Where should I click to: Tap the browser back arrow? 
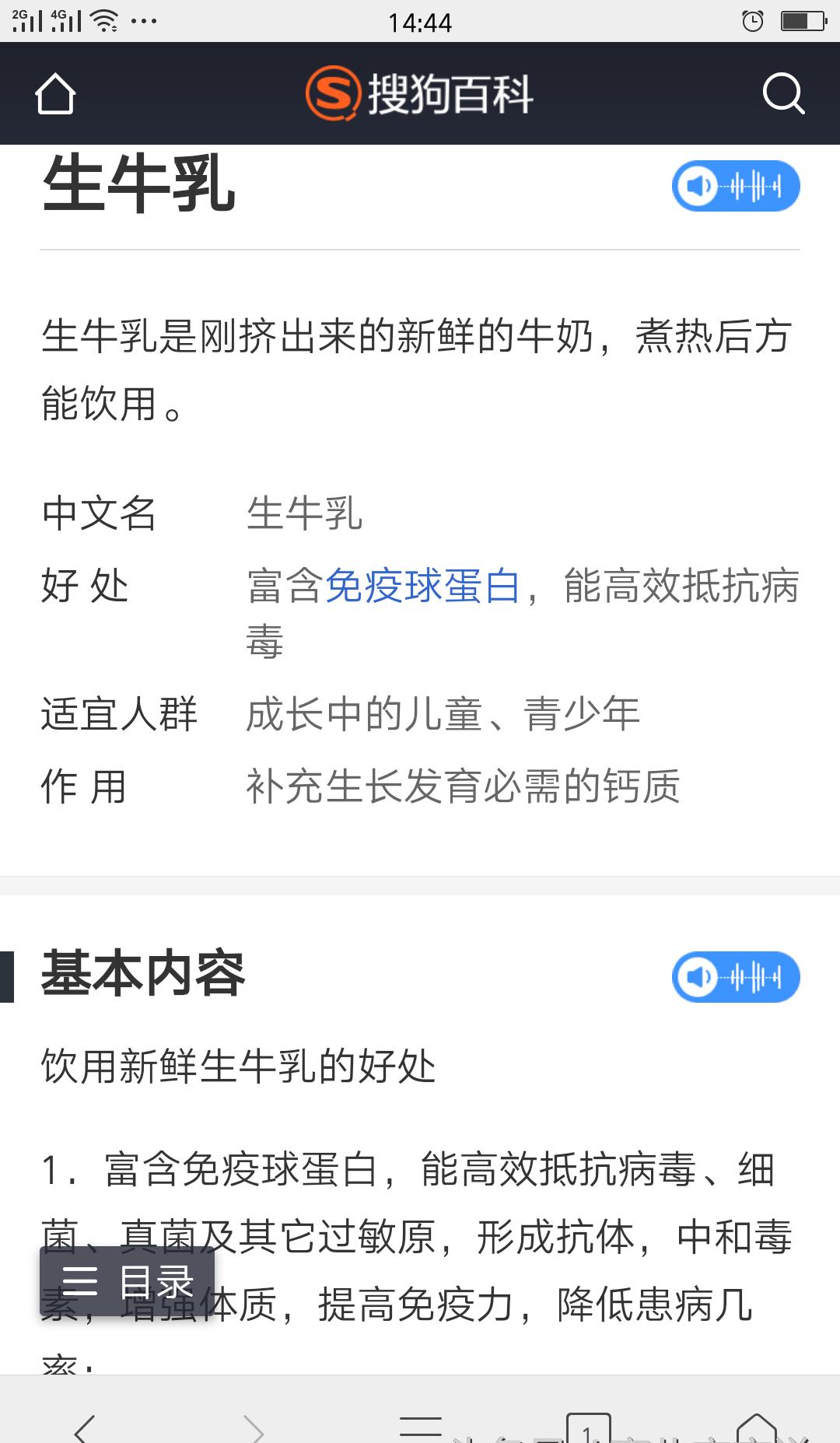click(84, 1429)
